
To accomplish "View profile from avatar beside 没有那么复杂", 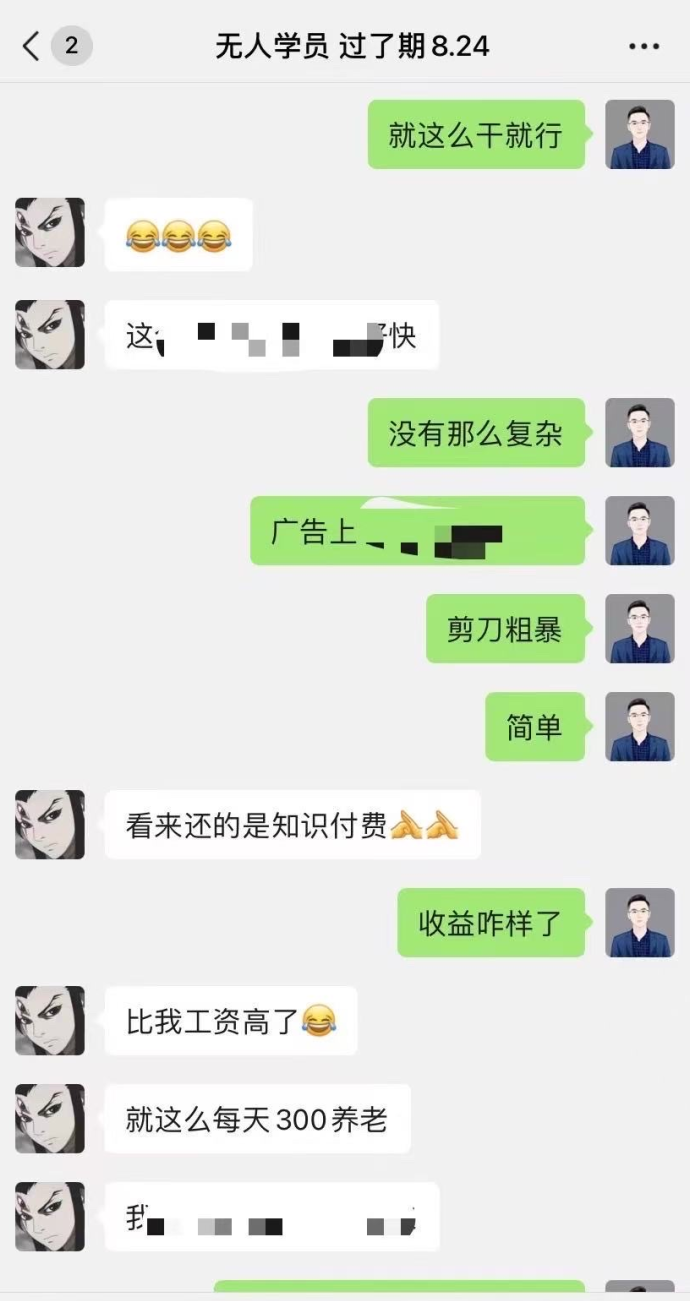I will tap(640, 432).
